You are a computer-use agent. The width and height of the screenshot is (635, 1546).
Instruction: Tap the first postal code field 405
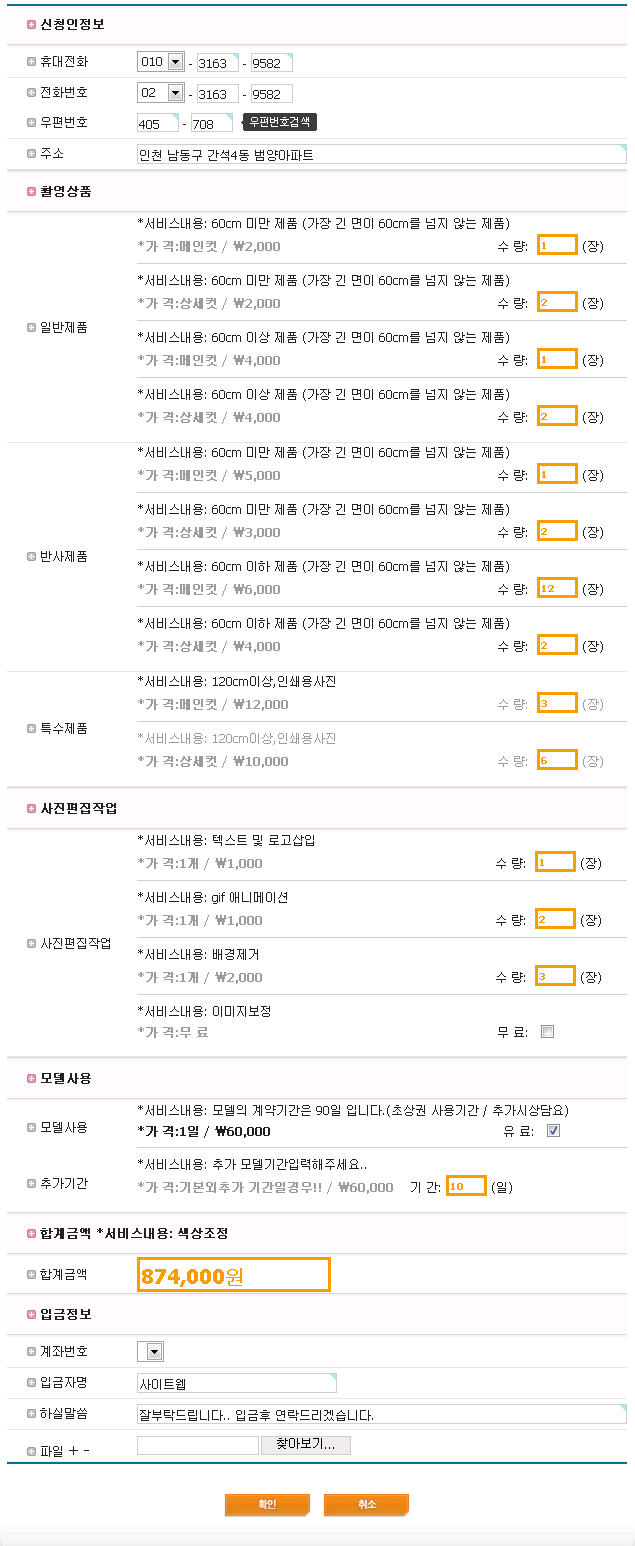[157, 124]
